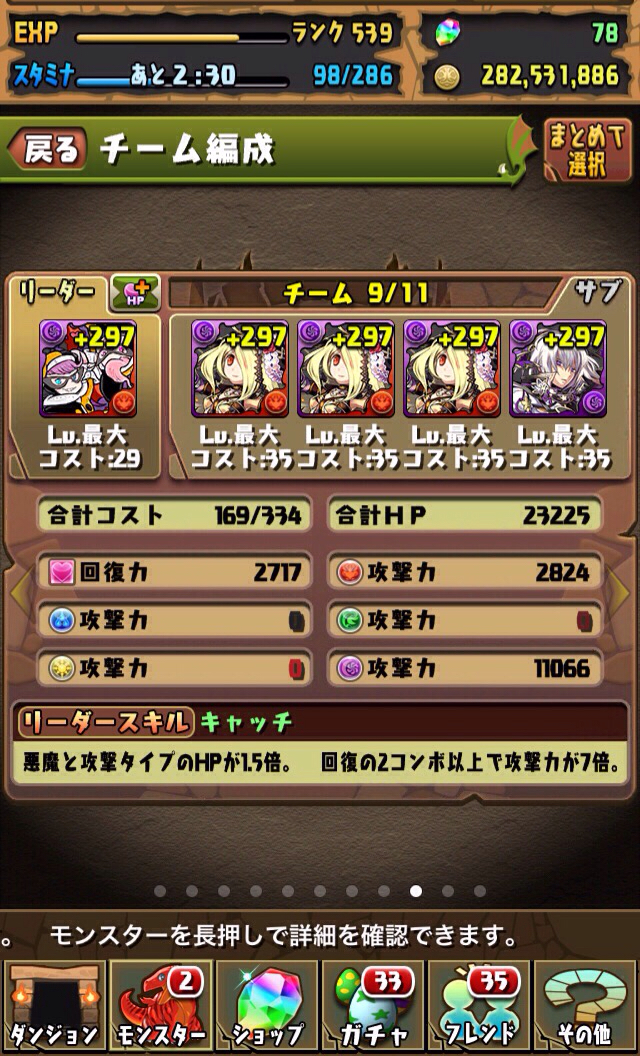Select the white-haired sub monster
This screenshot has height=1056, width=640.
coord(558,368)
